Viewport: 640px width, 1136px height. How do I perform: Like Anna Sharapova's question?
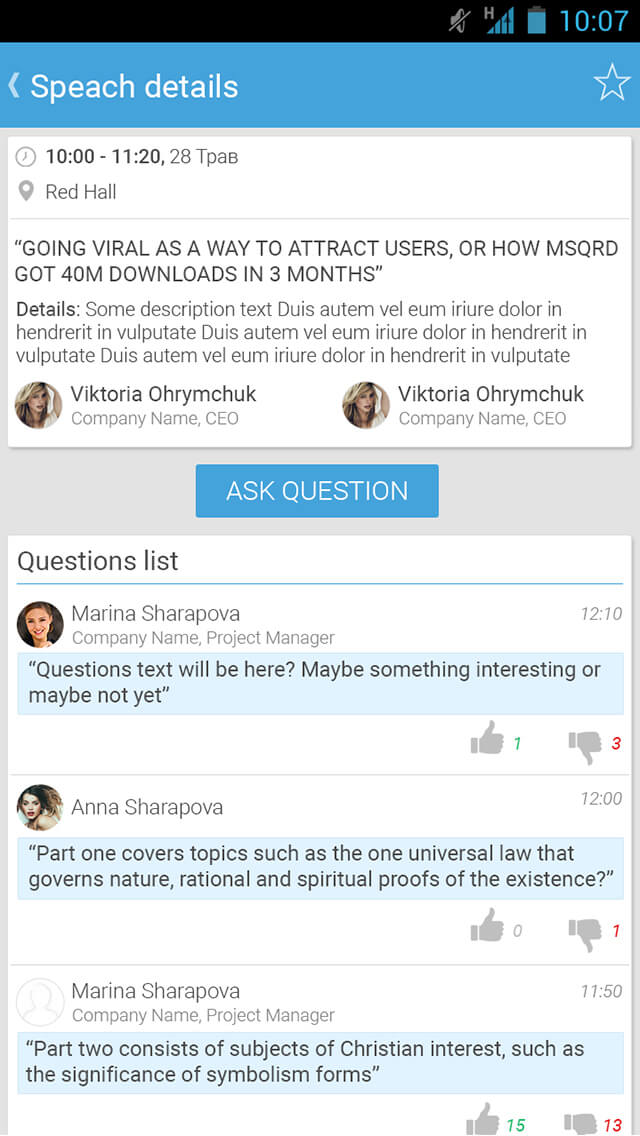pyautogui.click(x=487, y=927)
